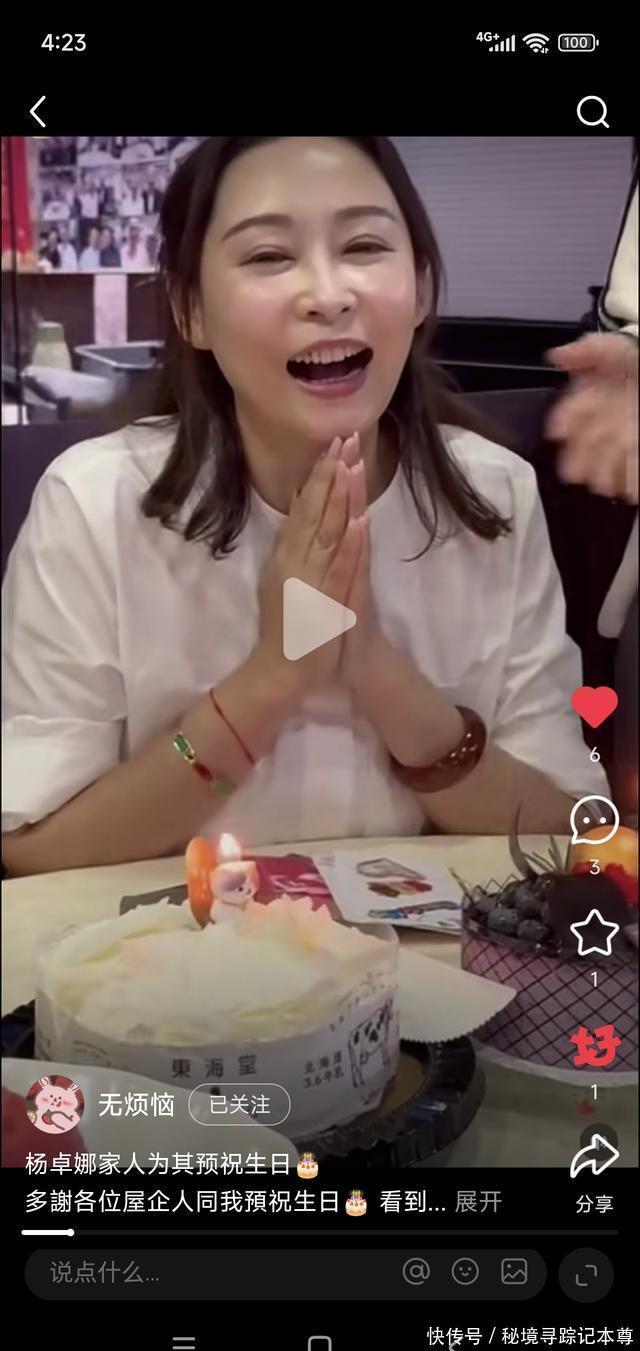Go back using the top-left arrow
This screenshot has width=640, height=1351.
pyautogui.click(x=38, y=112)
